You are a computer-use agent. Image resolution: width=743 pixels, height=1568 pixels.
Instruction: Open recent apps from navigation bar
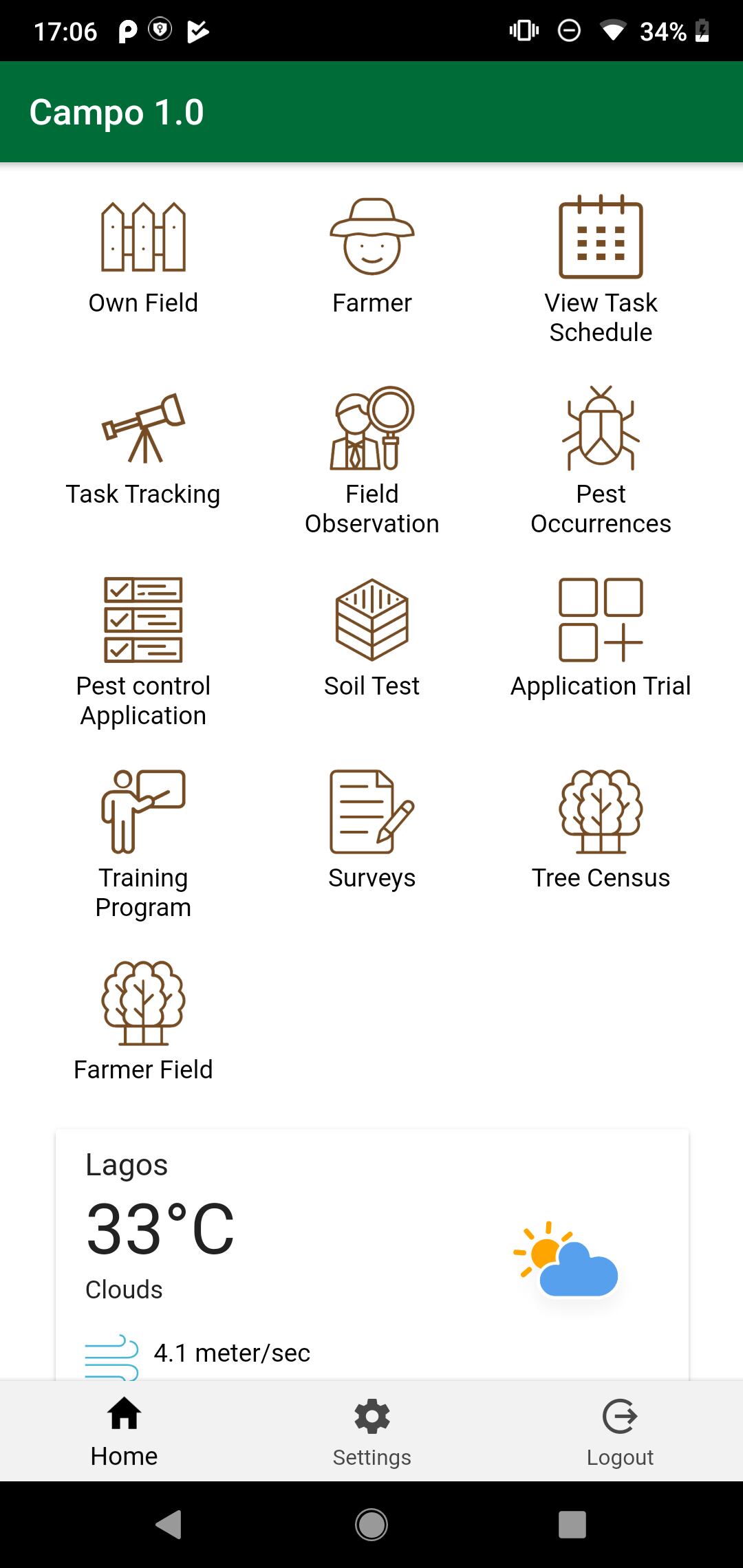(572, 1525)
